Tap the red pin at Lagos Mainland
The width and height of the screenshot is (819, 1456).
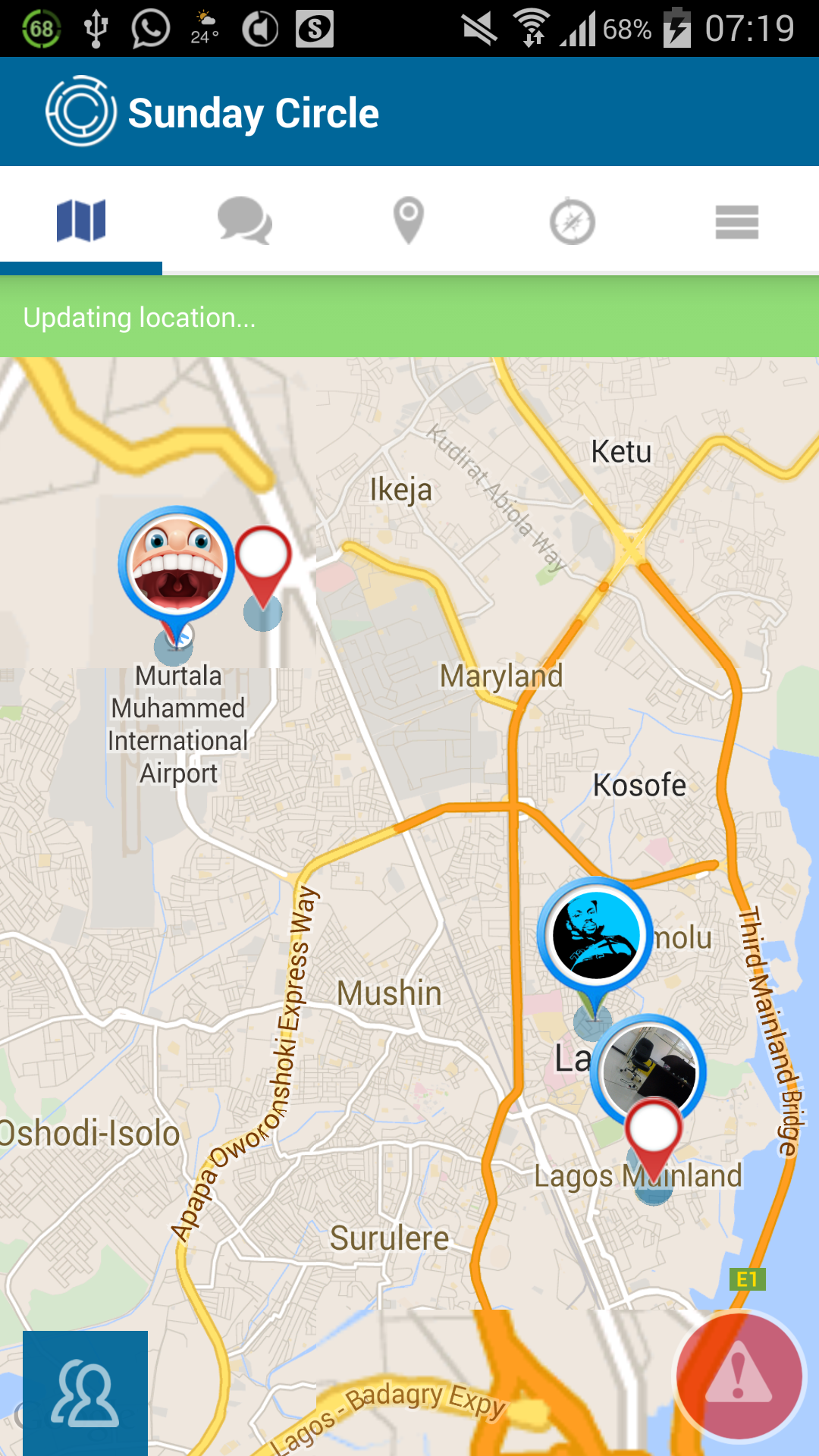click(x=653, y=1131)
